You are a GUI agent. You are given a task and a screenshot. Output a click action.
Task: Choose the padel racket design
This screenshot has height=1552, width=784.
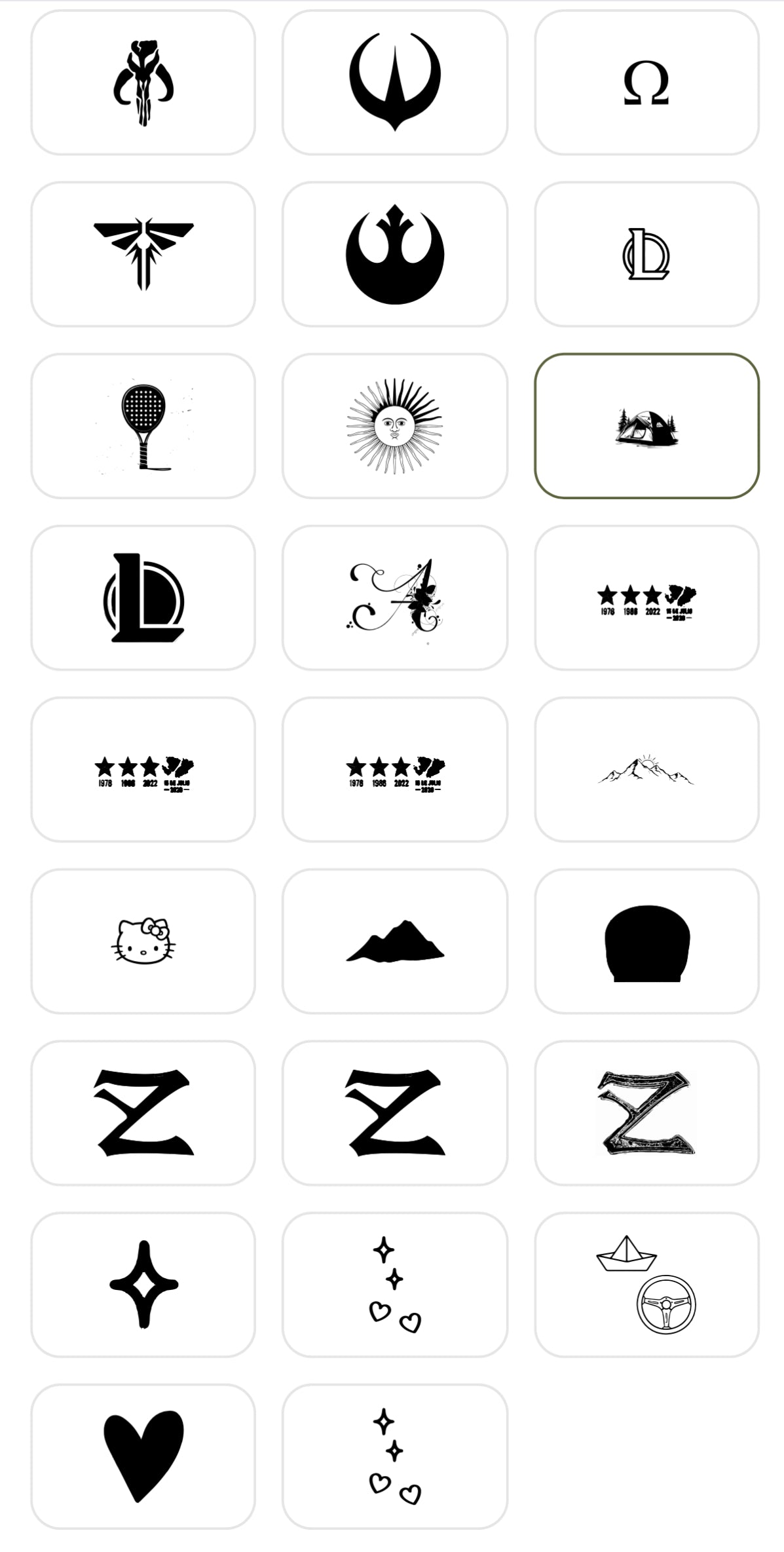tap(143, 426)
